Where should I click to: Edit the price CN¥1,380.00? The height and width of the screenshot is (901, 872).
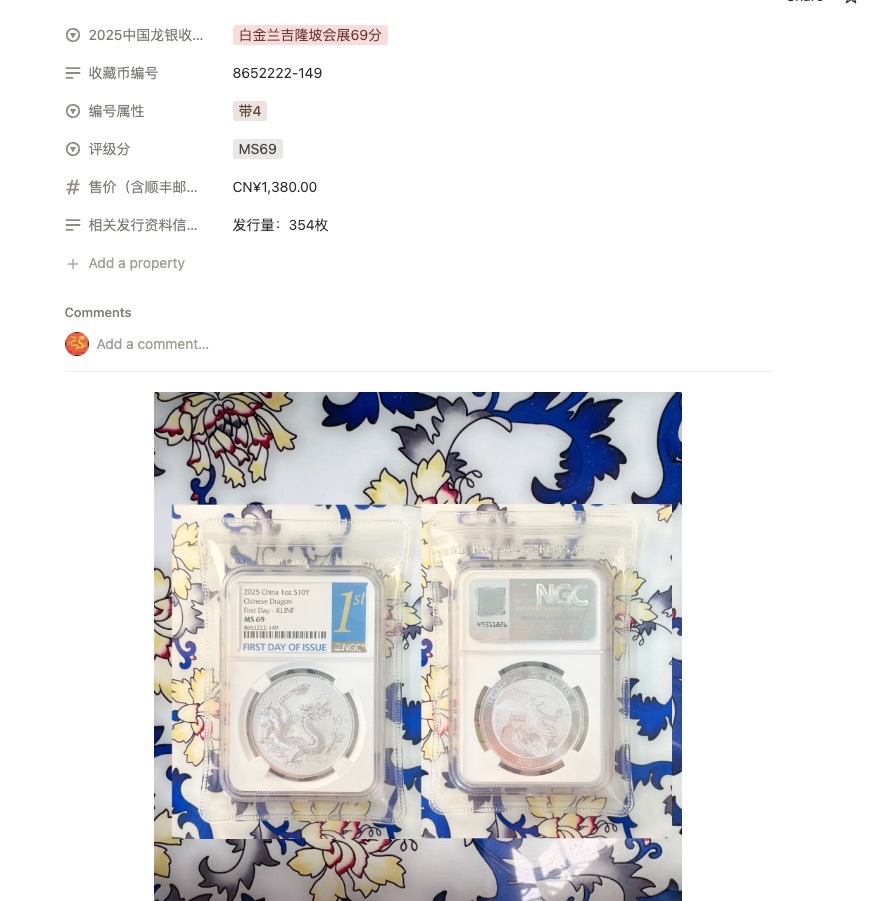[275, 187]
